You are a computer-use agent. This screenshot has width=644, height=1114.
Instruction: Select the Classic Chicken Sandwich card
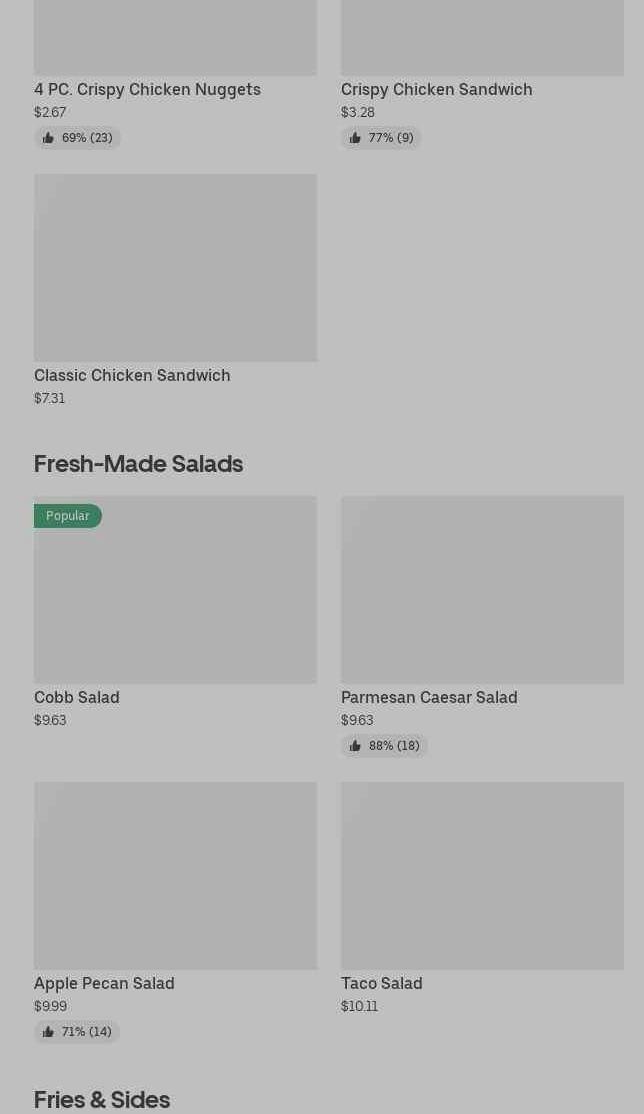[x=175, y=291]
